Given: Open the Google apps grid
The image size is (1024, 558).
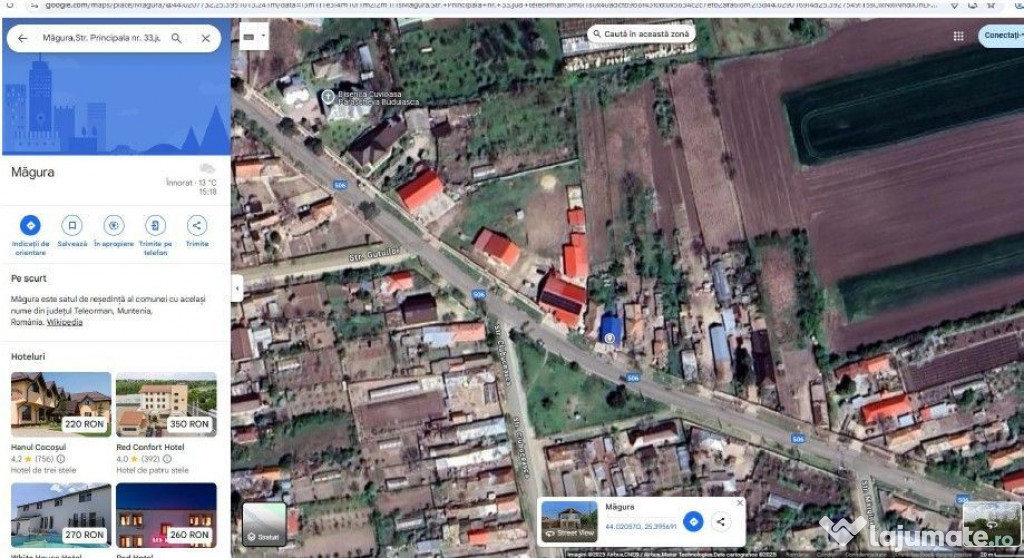Looking at the screenshot, I should (x=959, y=35).
